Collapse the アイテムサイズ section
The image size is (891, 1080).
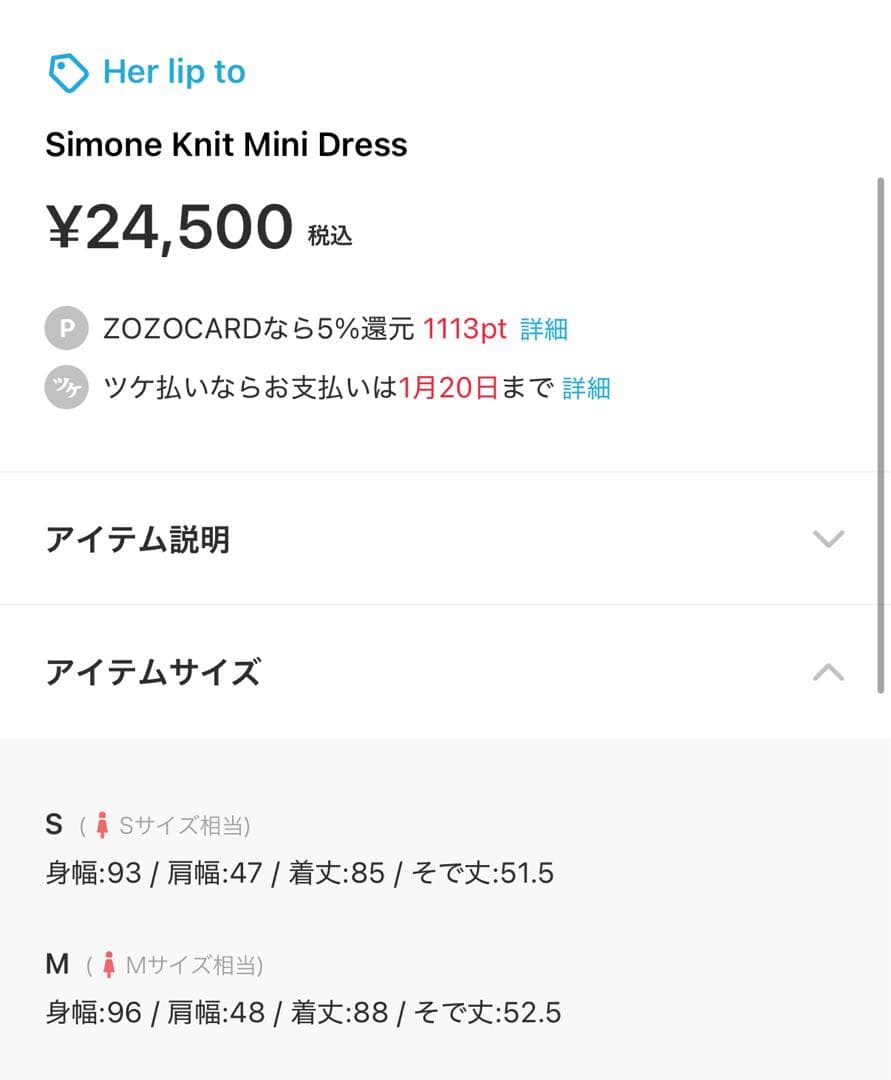pyautogui.click(x=153, y=672)
